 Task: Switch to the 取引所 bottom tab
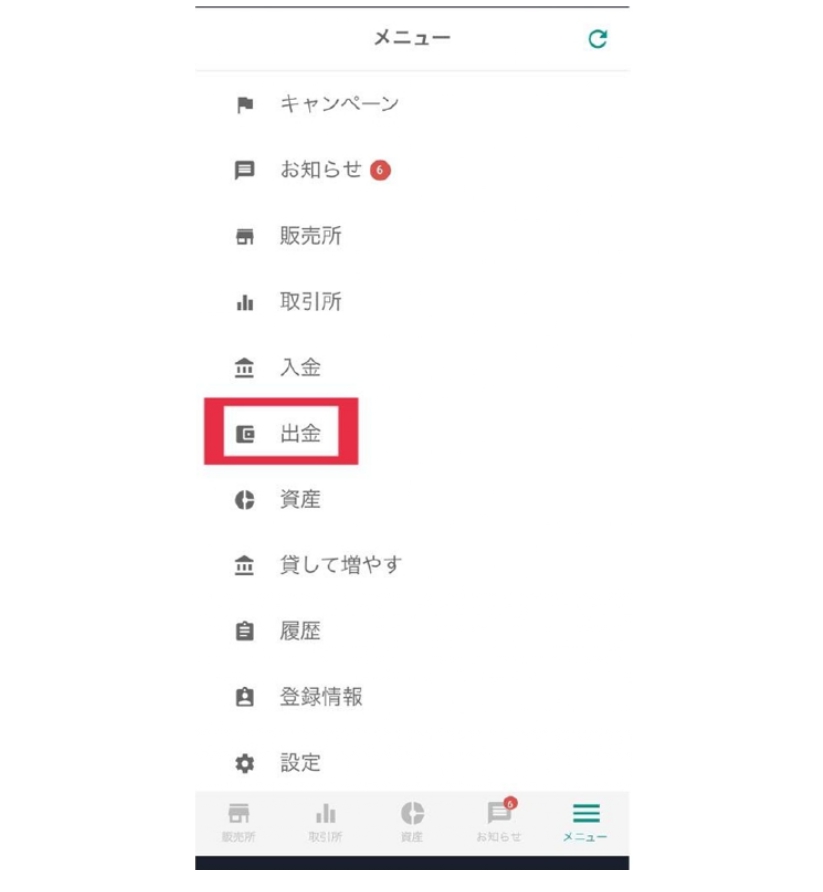326,821
